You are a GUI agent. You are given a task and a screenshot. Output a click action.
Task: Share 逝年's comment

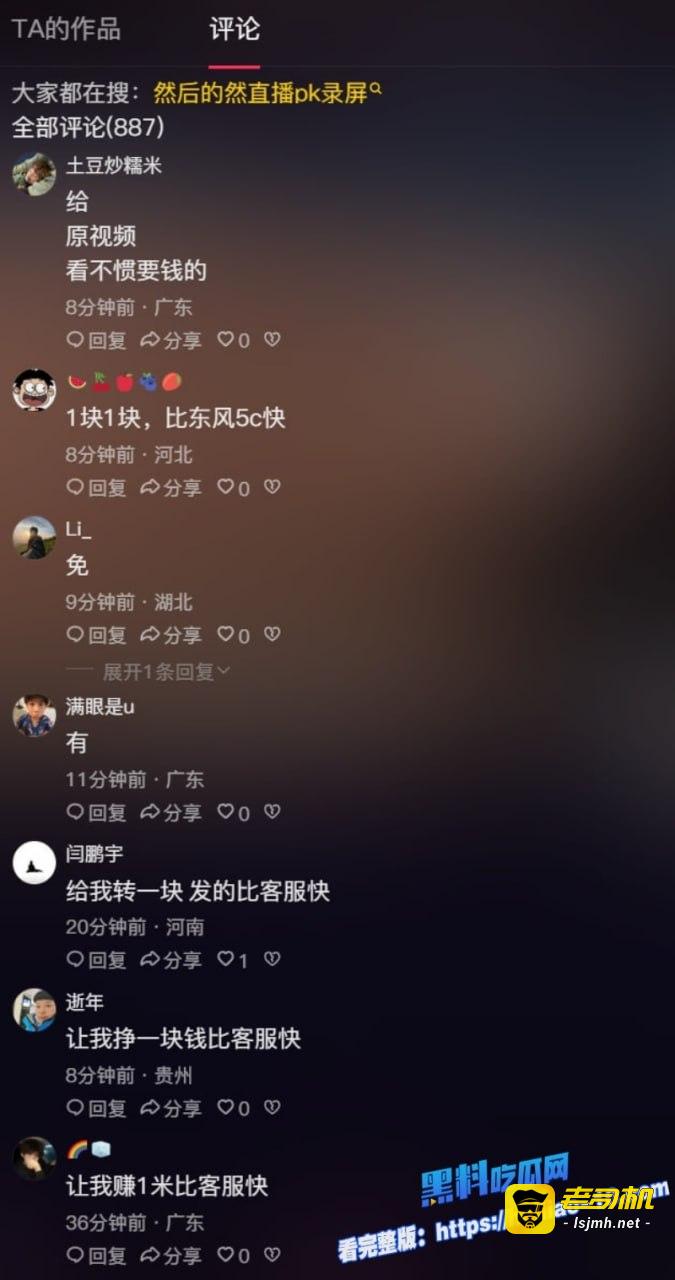(x=171, y=1108)
